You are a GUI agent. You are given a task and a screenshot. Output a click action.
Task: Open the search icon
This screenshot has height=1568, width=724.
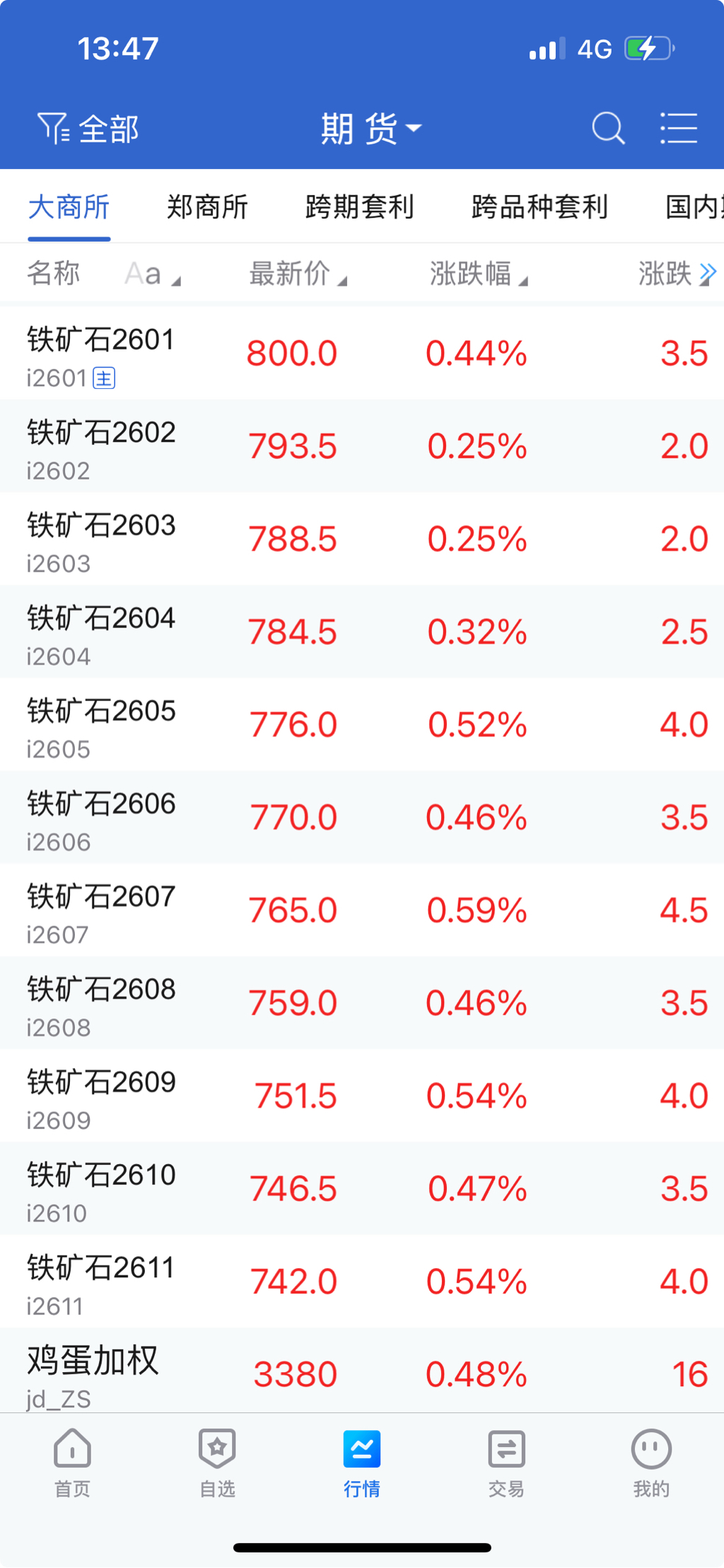pos(607,129)
